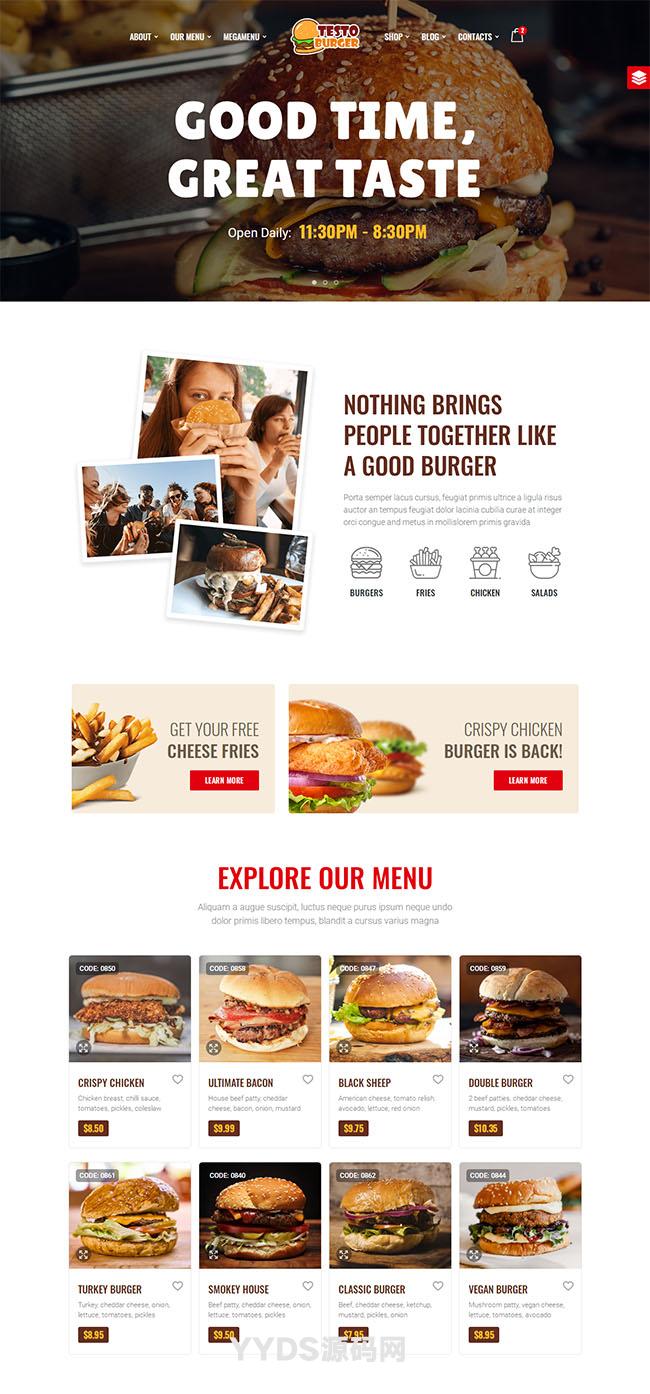Tap the heart on Double Burger
The image size is (650, 1394).
(x=568, y=1080)
